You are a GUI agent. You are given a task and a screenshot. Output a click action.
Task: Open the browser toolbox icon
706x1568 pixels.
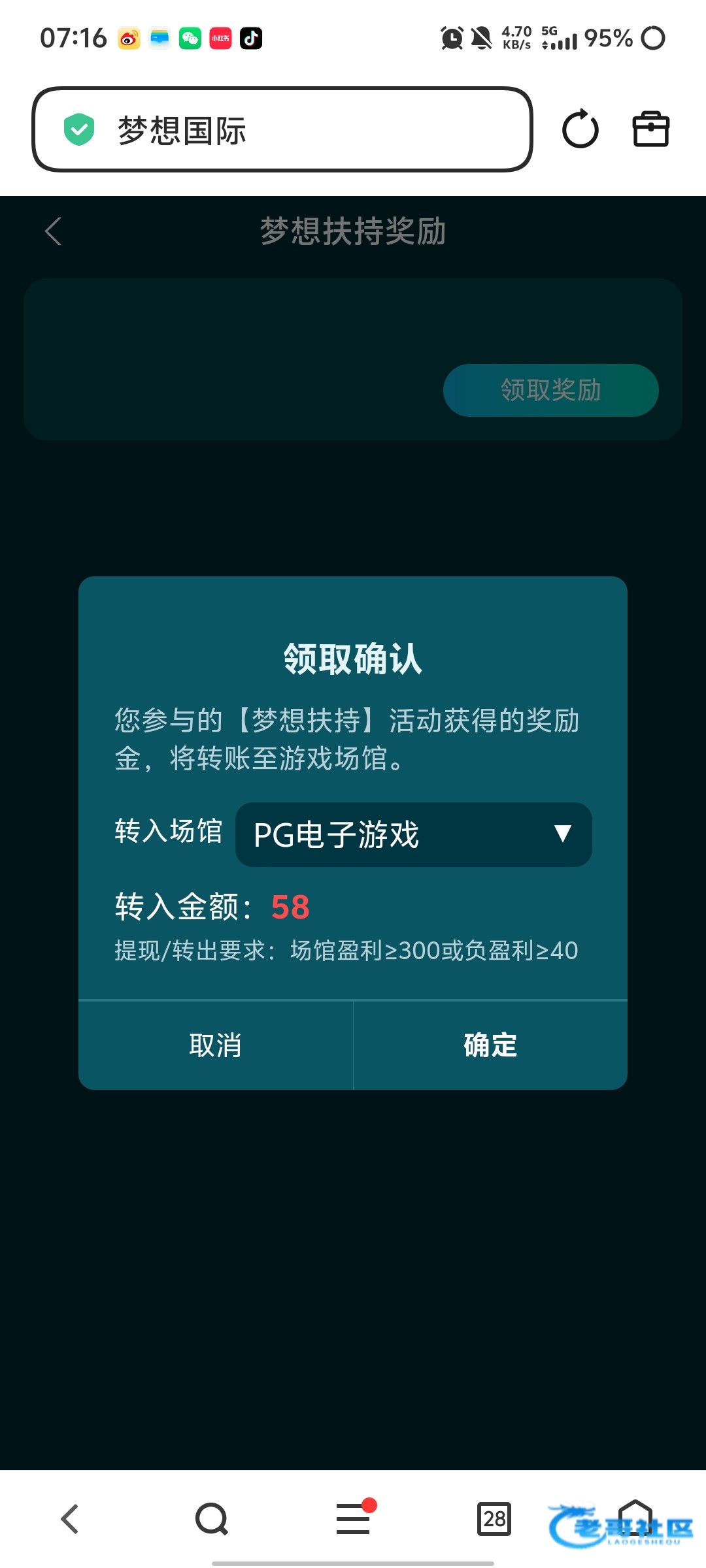(x=650, y=129)
